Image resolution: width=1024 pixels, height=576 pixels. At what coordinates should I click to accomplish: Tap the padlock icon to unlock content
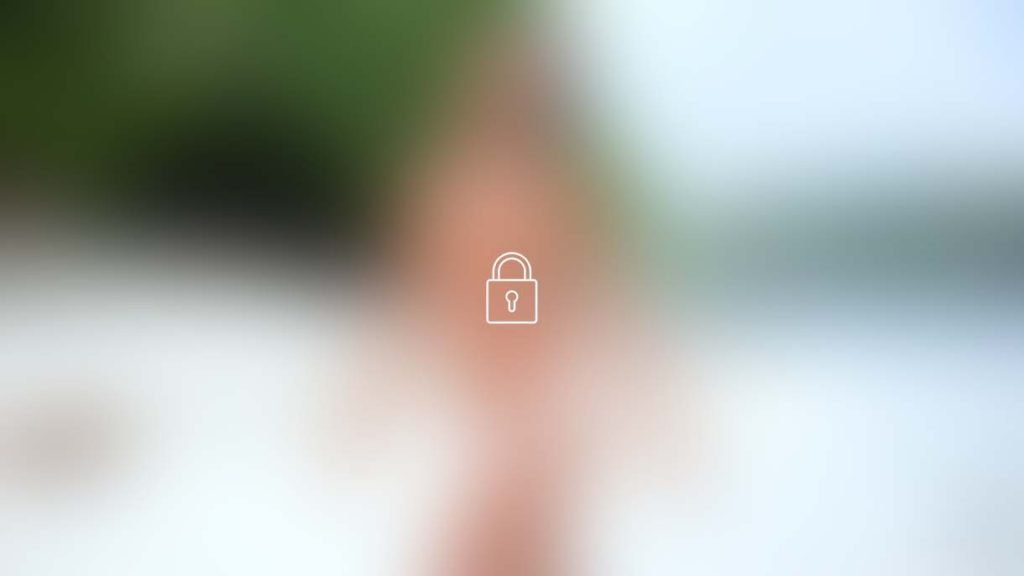click(511, 290)
